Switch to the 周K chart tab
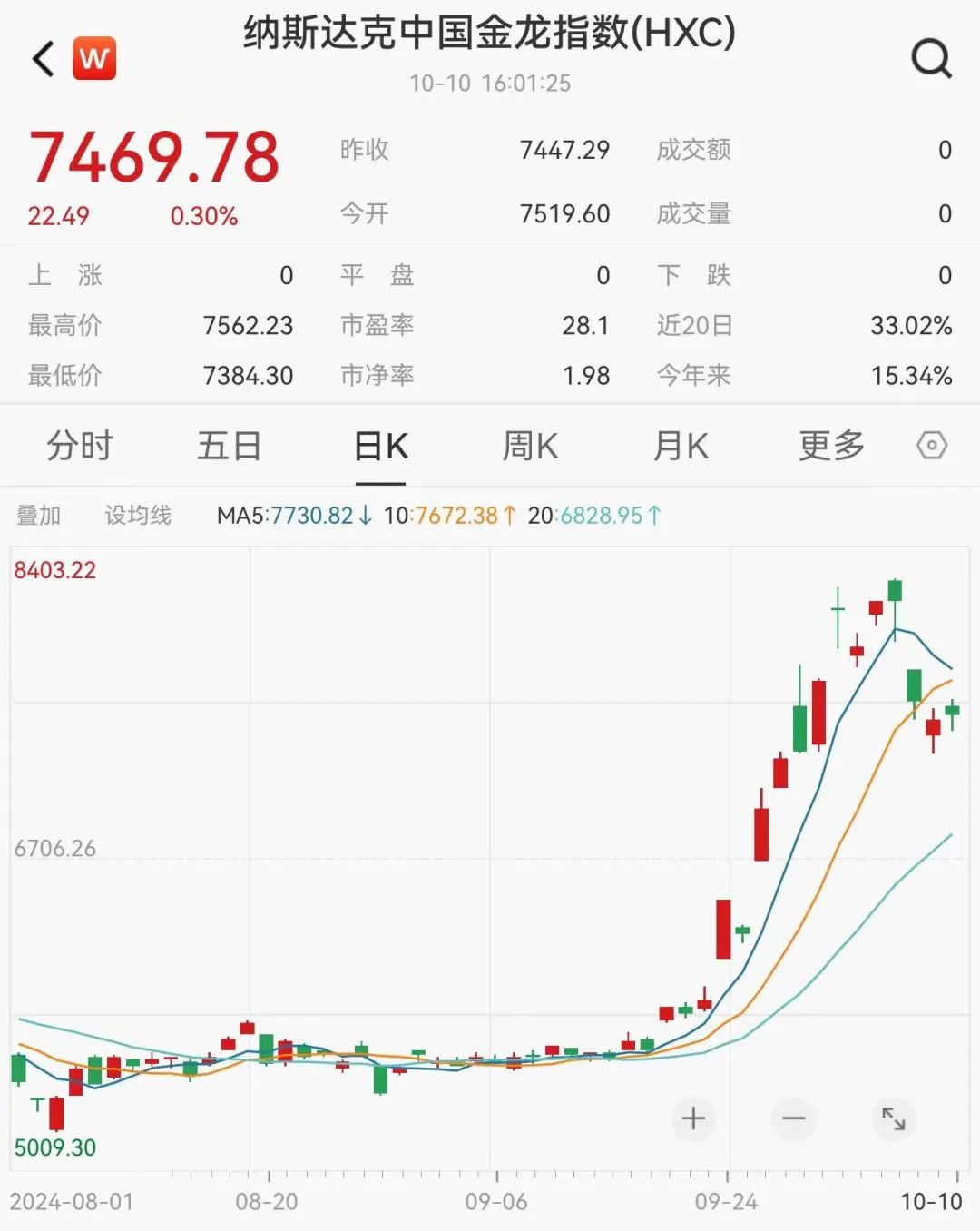This screenshot has height=1231, width=980. (531, 446)
